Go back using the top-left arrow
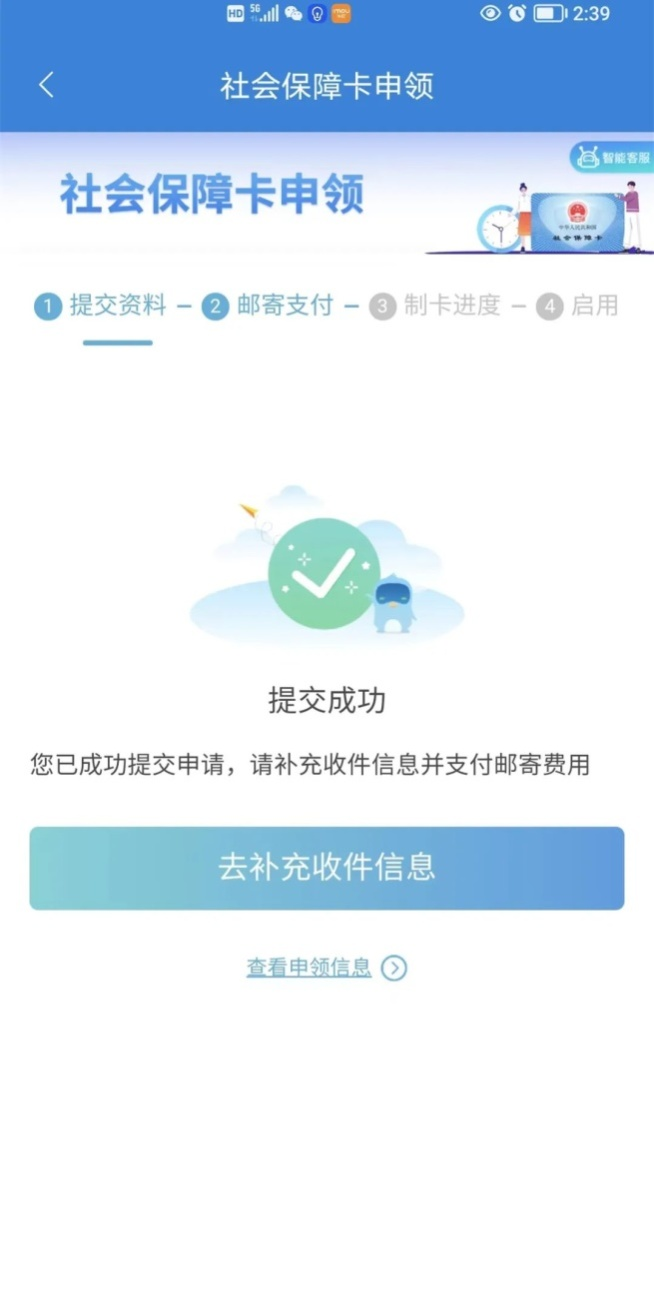 pos(46,86)
